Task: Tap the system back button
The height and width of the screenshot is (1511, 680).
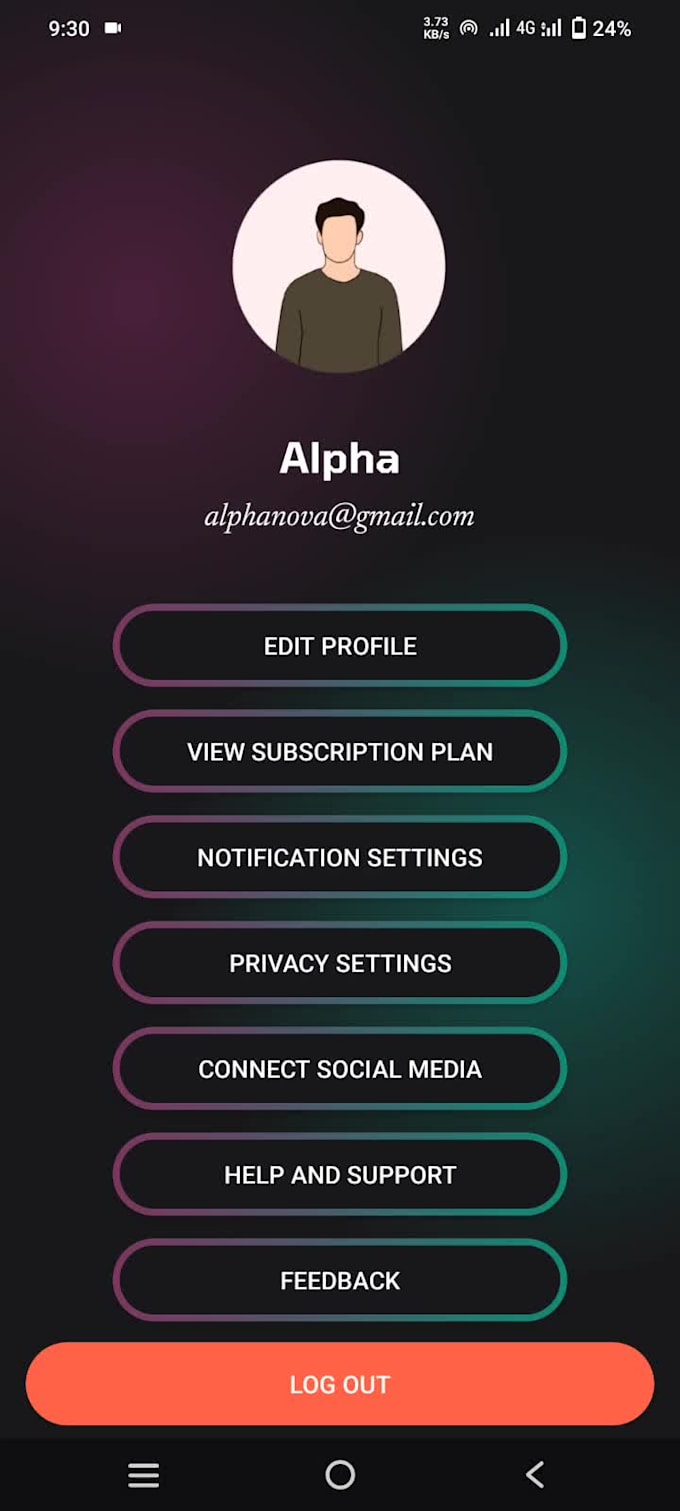Action: pyautogui.click(x=535, y=1474)
